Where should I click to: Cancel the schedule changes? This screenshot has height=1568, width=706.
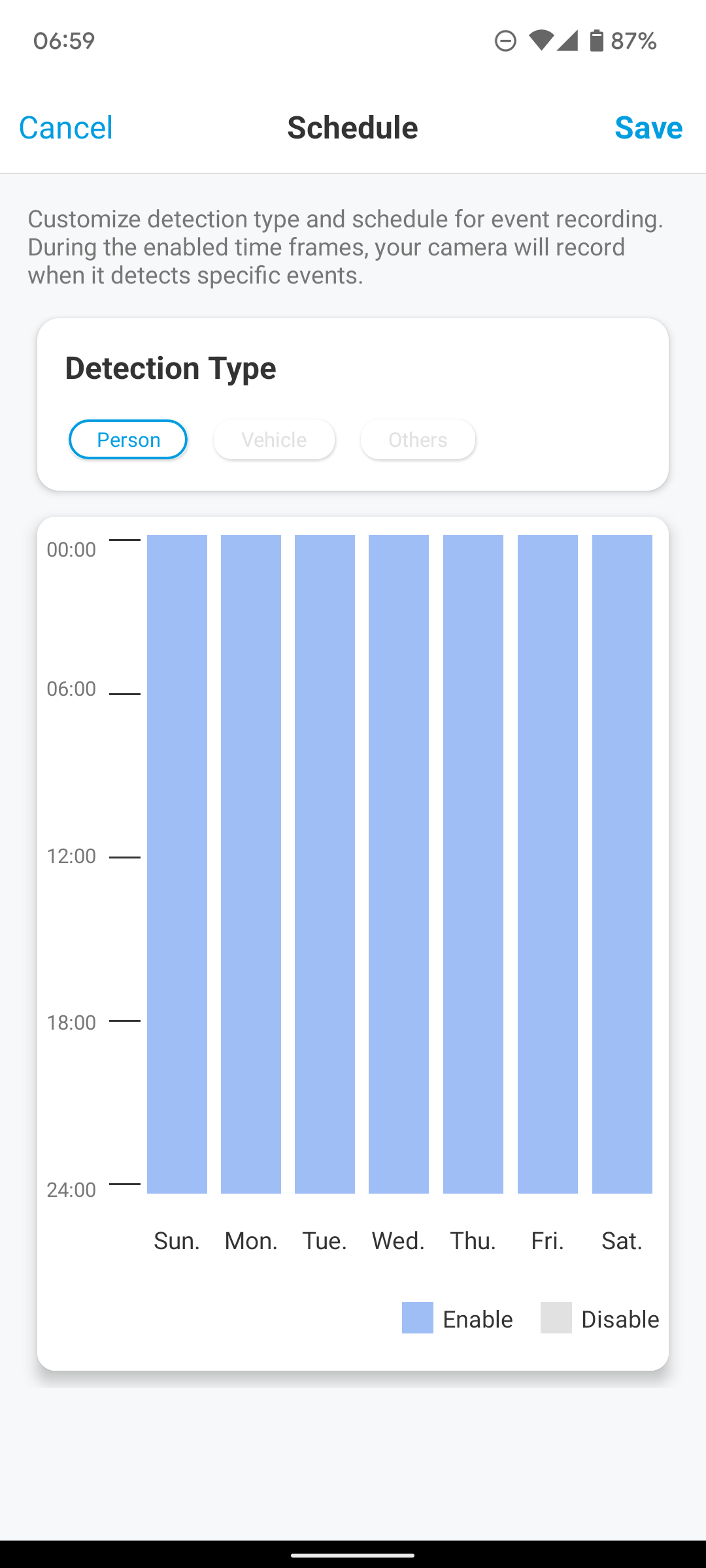[x=66, y=127]
